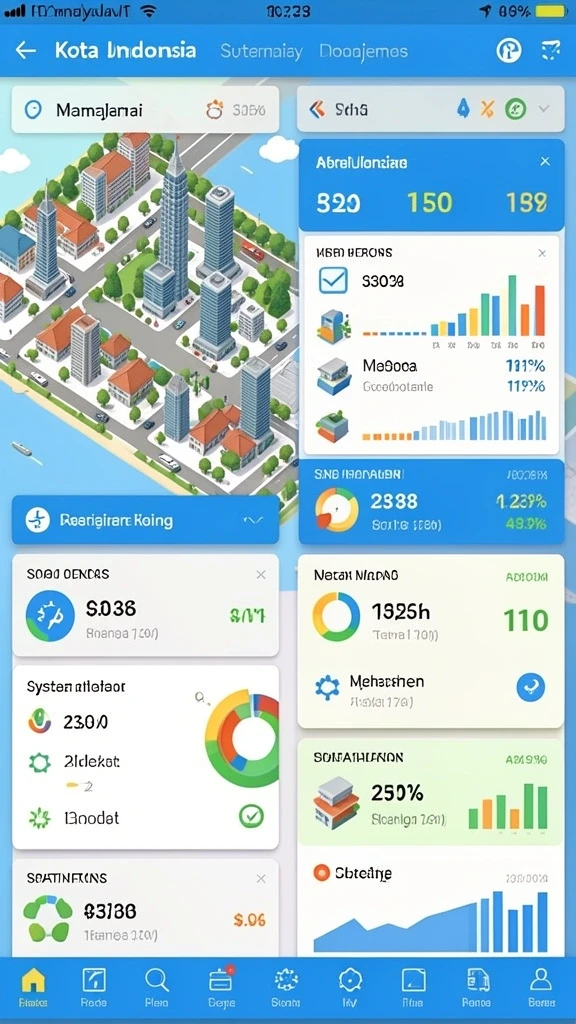Dismiss the bar-chart card with the S3038 checkbox
The width and height of the screenshot is (576, 1024).
tap(541, 253)
